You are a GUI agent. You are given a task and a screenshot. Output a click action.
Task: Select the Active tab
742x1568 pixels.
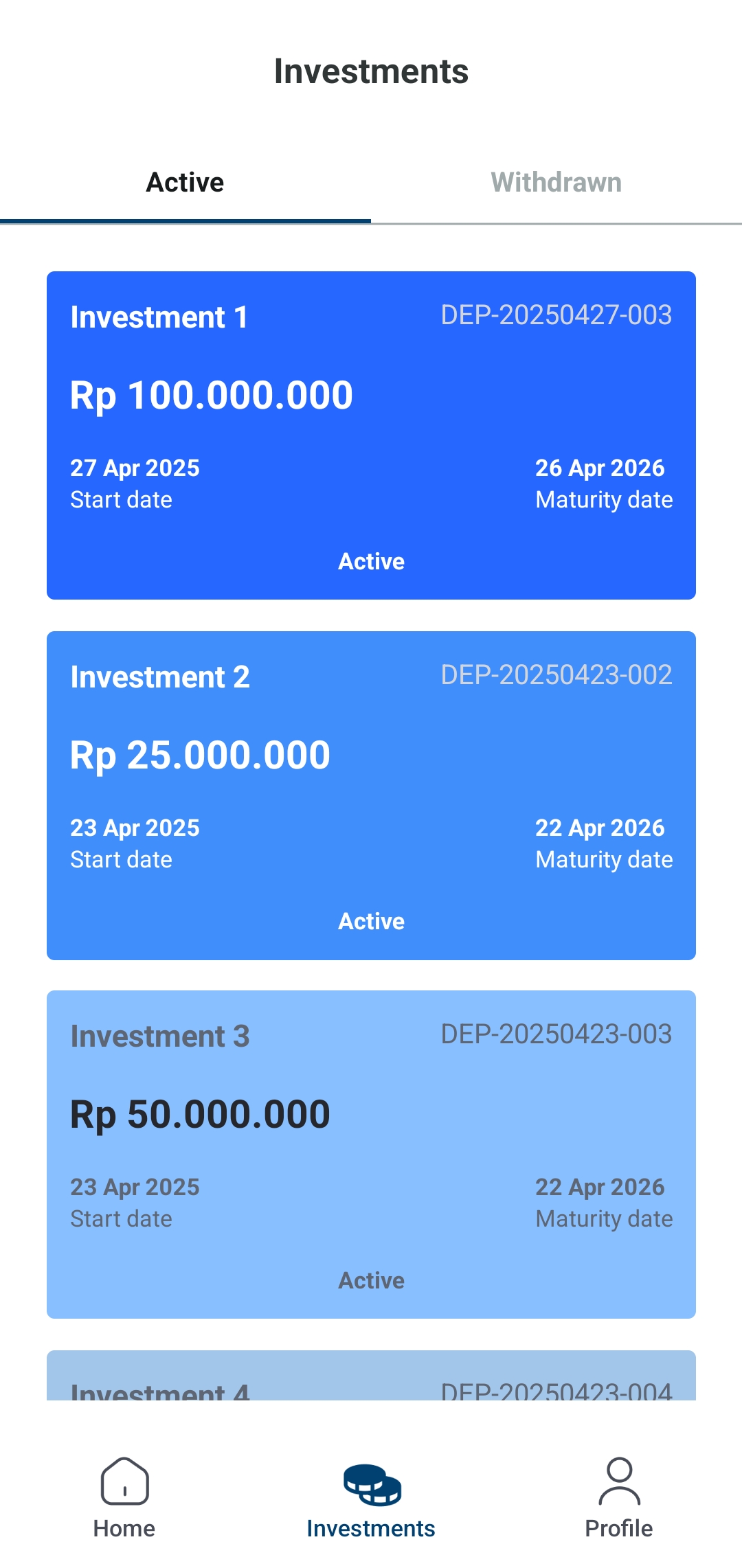[x=184, y=182]
